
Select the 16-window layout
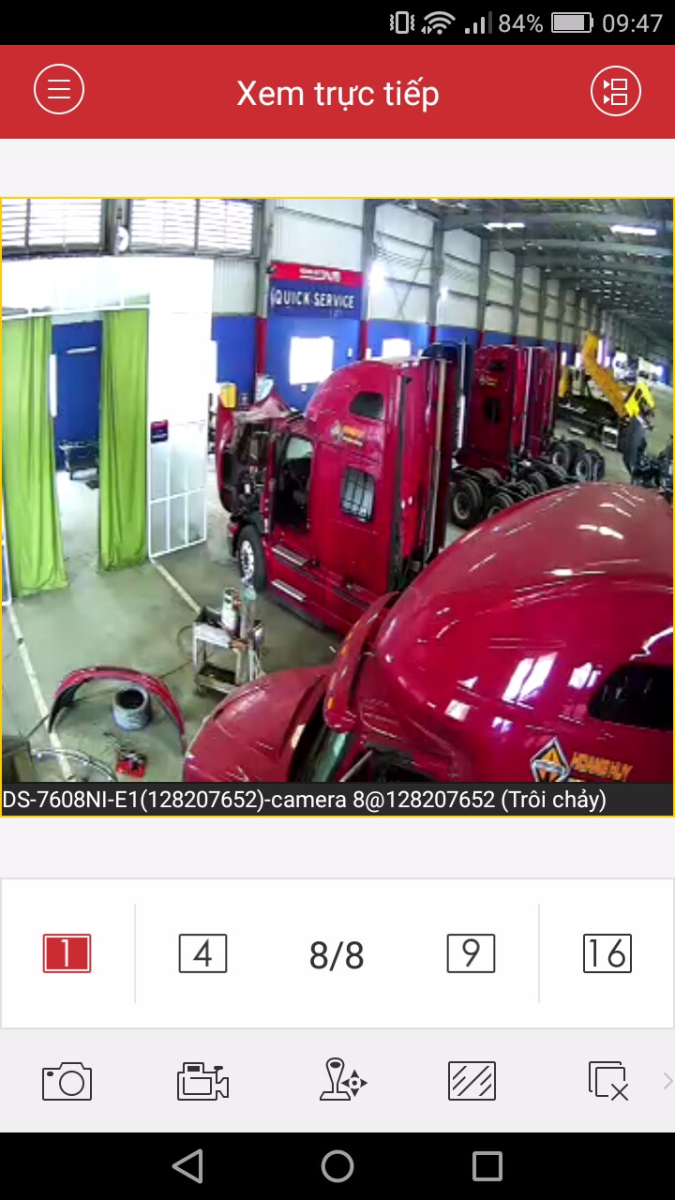607,954
